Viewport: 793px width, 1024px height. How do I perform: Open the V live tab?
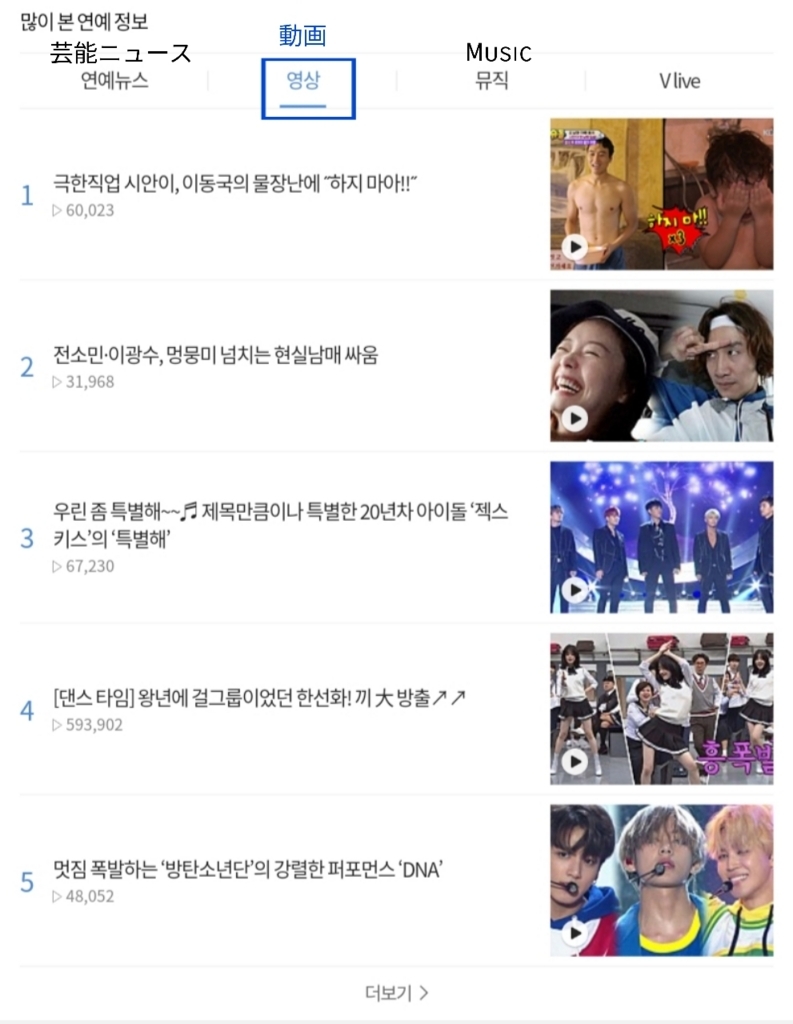[679, 81]
